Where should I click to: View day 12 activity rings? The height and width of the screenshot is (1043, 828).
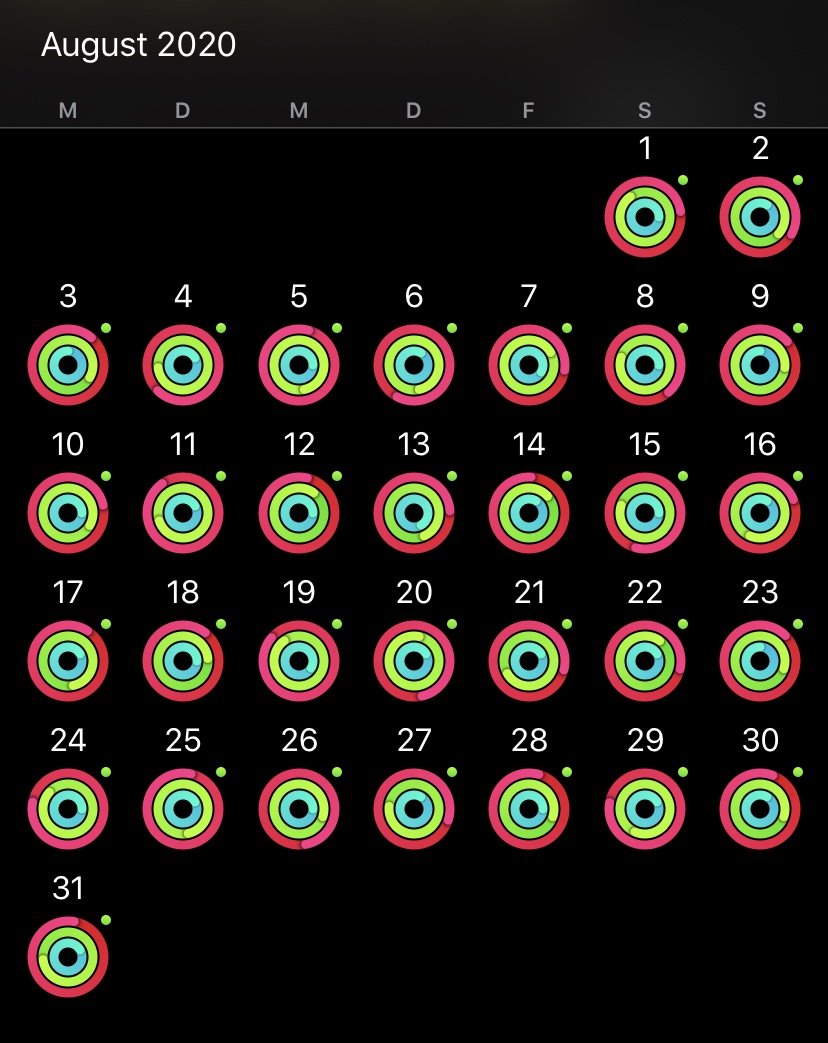(x=299, y=513)
